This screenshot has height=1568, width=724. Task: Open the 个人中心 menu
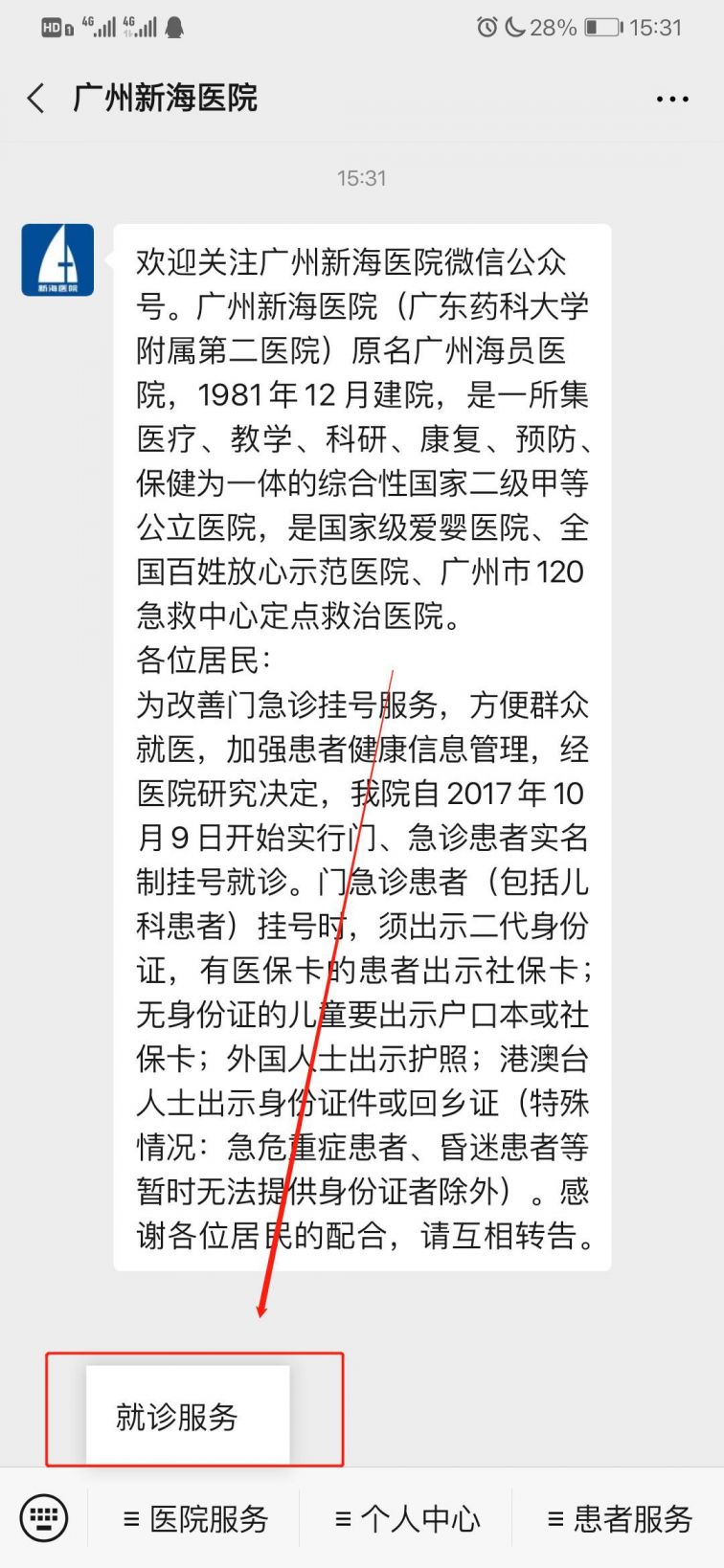pos(406,1518)
